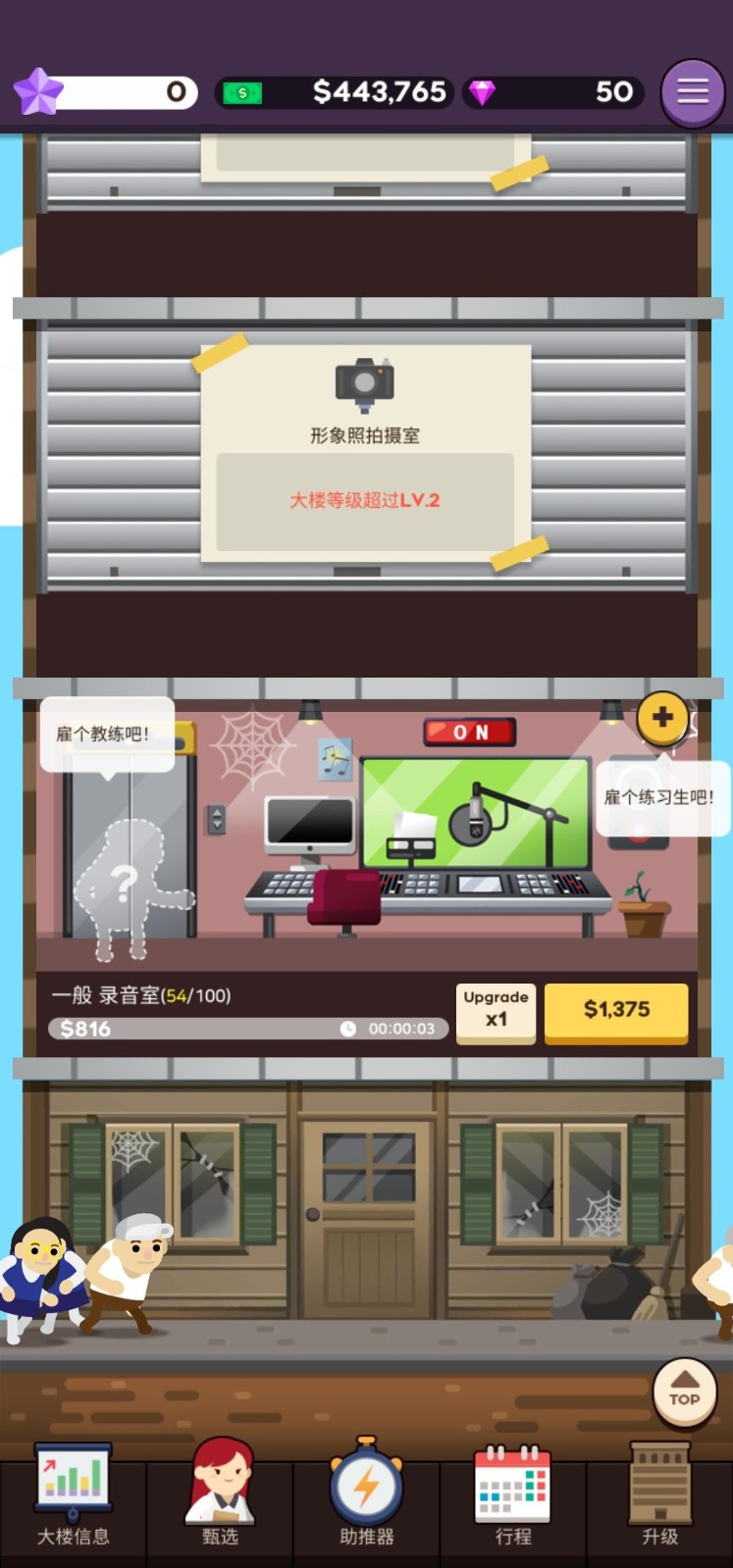Image resolution: width=733 pixels, height=1568 pixels.
Task: Open the 助推器 booster tab
Action: 367,1496
